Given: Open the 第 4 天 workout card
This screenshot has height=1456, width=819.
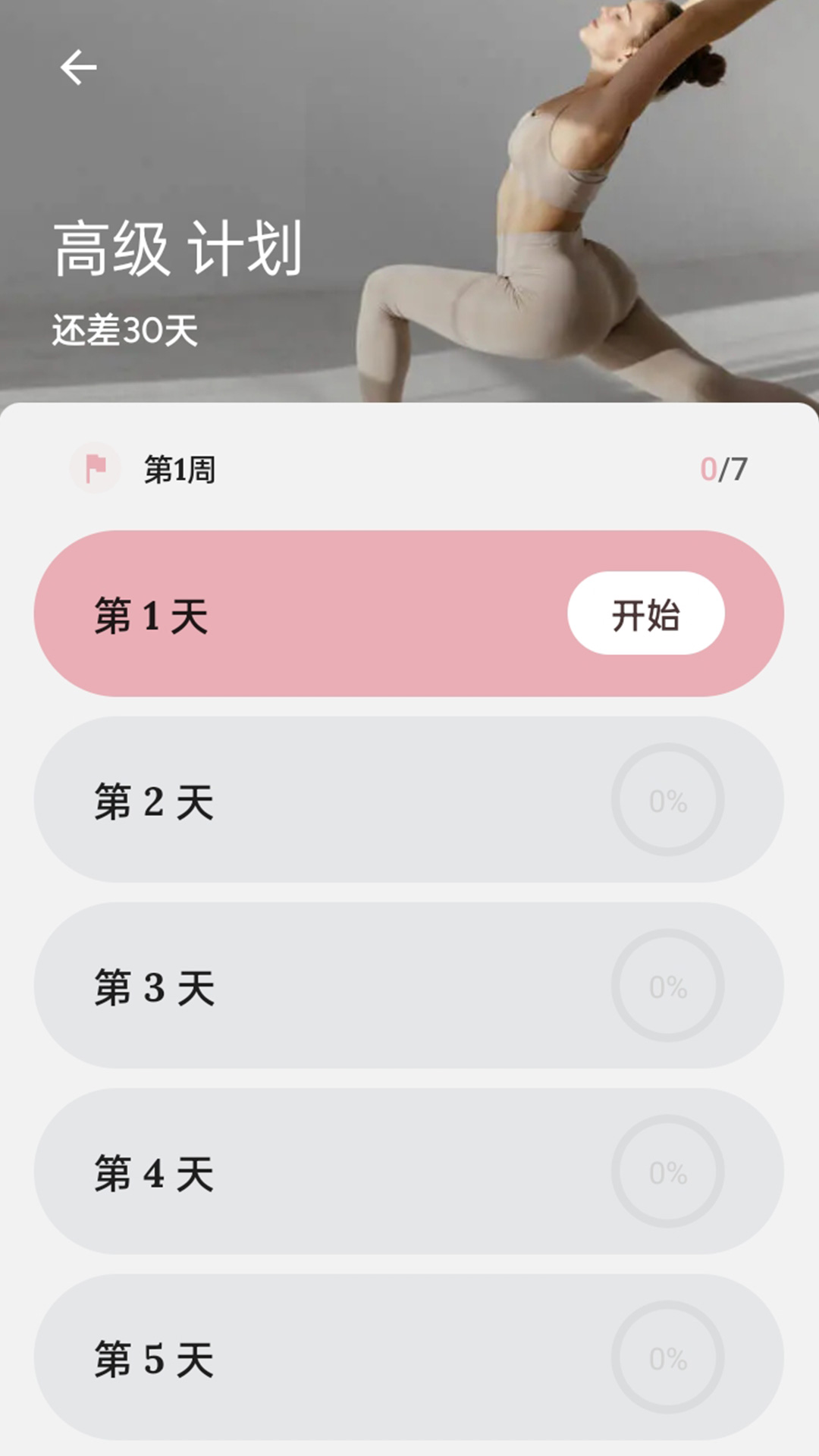Looking at the screenshot, I should [303, 1172].
